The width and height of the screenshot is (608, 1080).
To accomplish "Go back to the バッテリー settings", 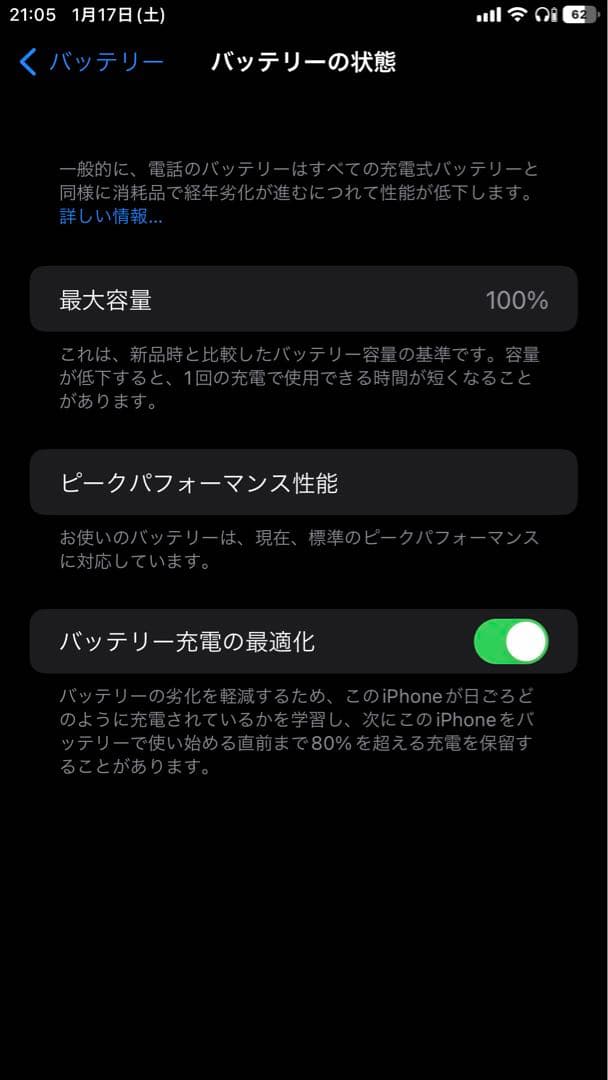I will (91, 63).
